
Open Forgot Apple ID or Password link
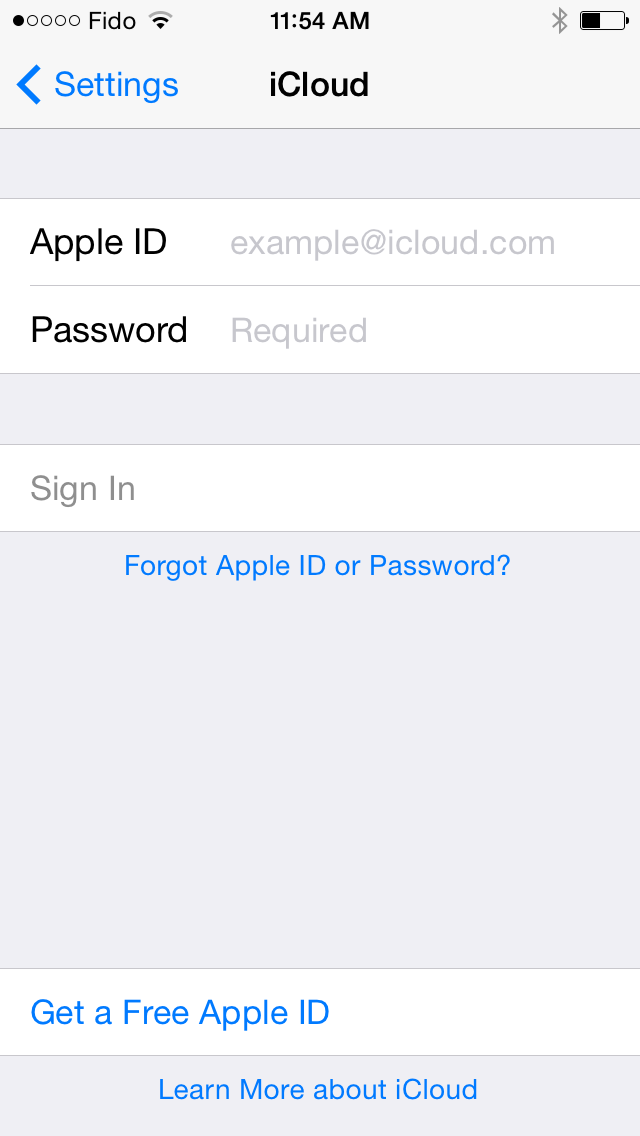point(317,565)
